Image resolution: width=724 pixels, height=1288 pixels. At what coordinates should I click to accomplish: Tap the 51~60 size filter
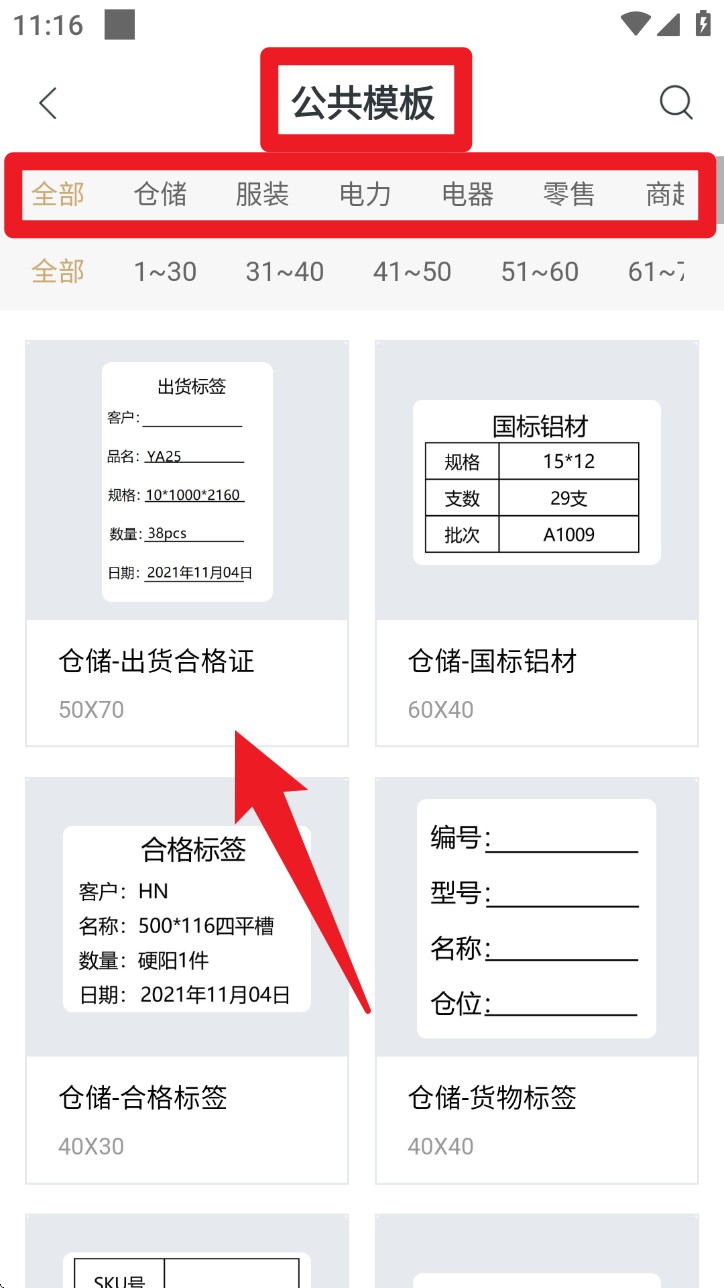[x=539, y=271]
